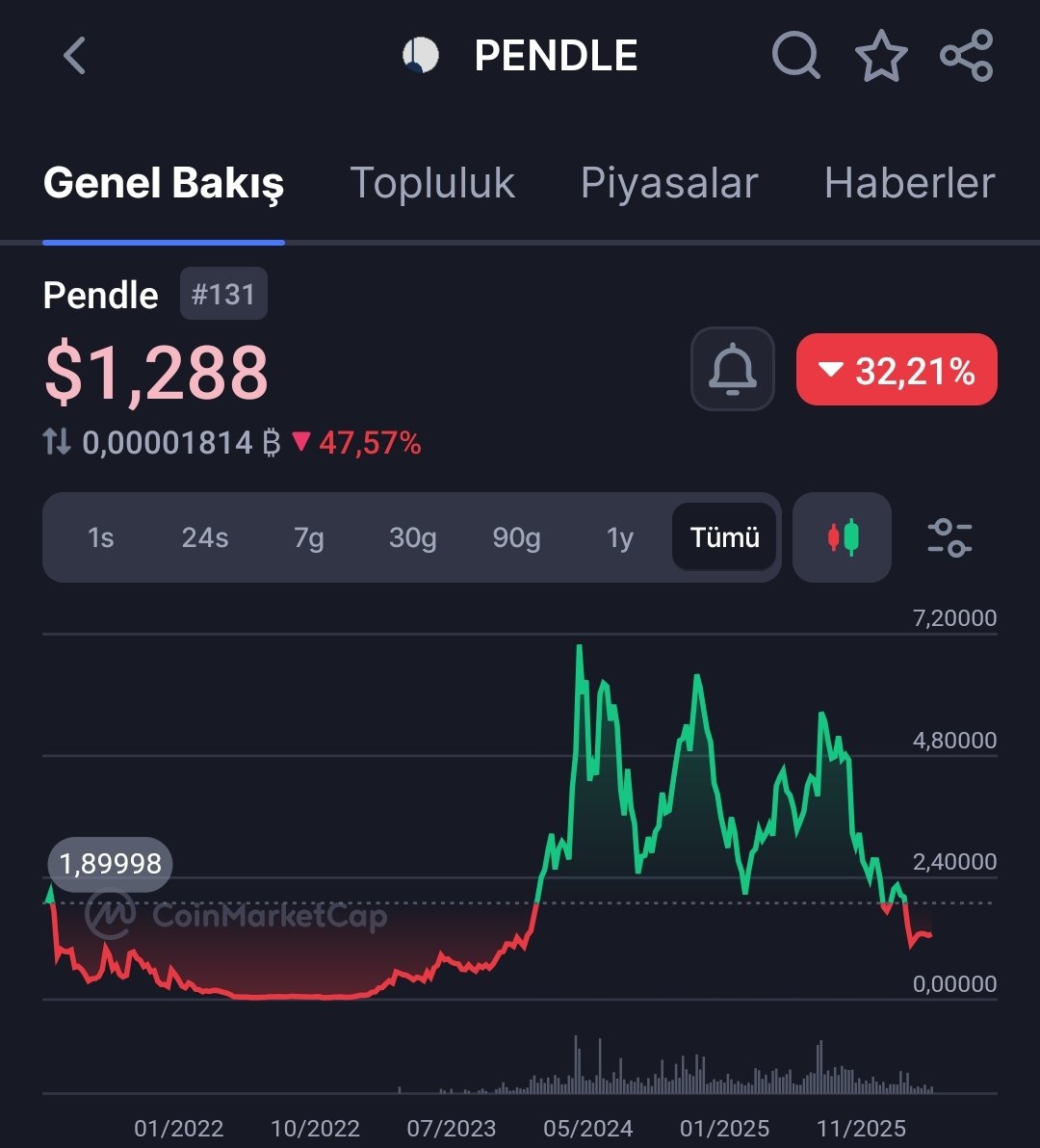The height and width of the screenshot is (1148, 1040).
Task: Display the 90g chart range
Action: coord(516,537)
